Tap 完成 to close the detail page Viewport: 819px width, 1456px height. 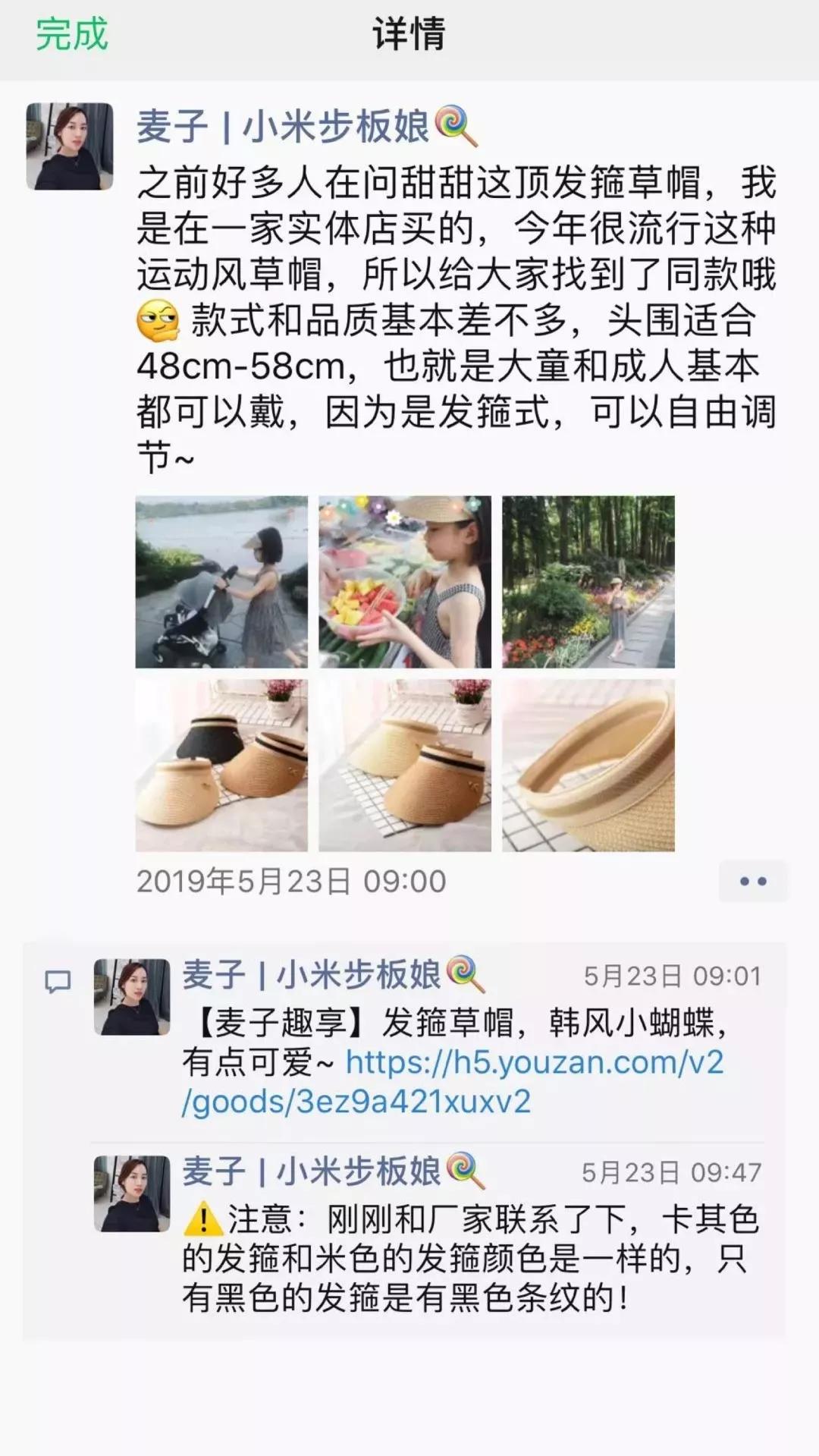[x=72, y=35]
